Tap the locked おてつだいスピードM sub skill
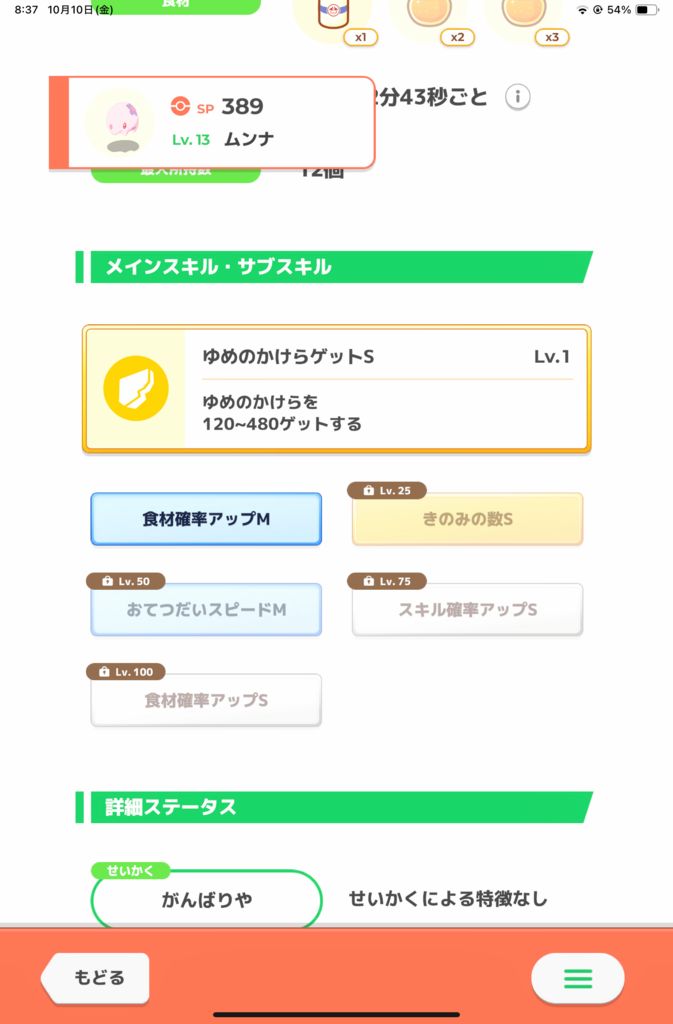 (206, 609)
